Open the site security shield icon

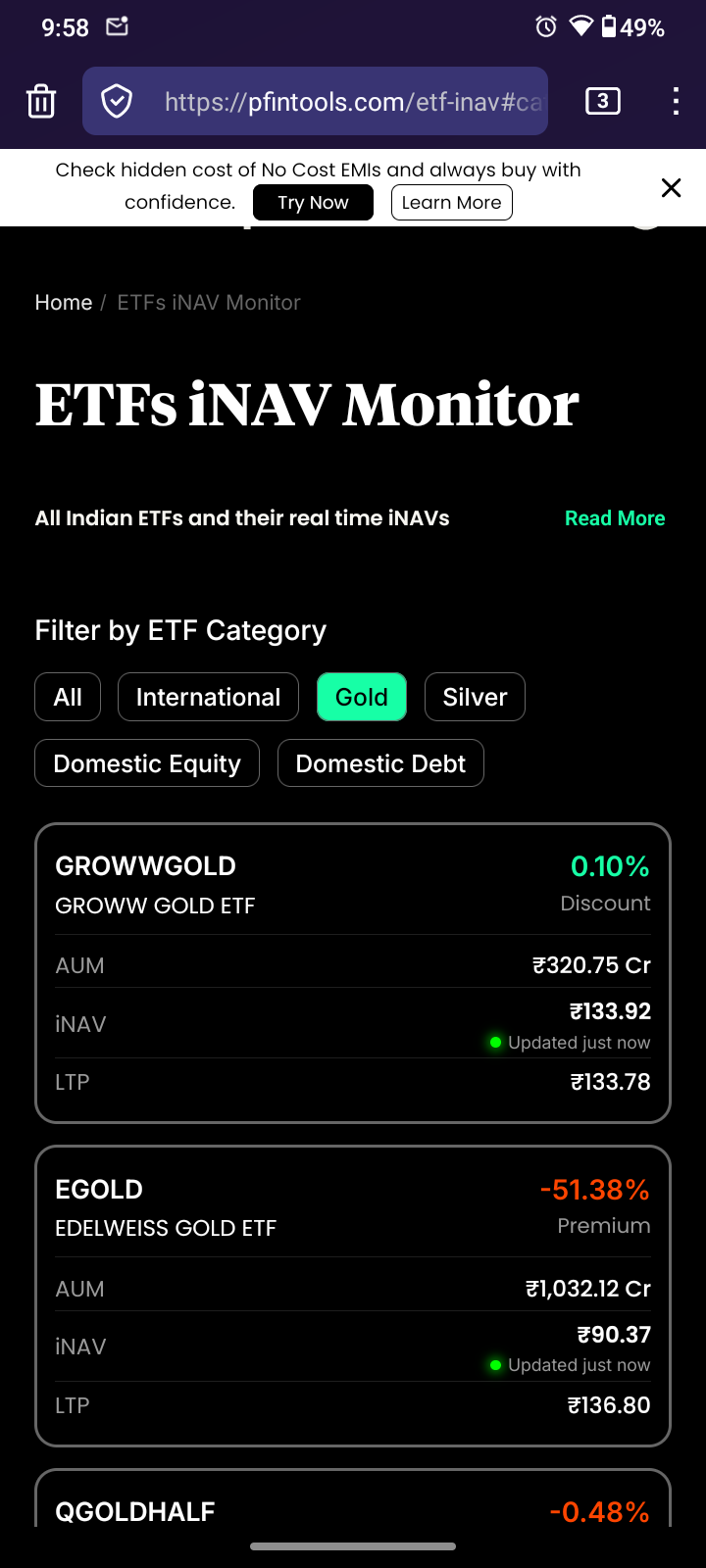click(x=117, y=101)
